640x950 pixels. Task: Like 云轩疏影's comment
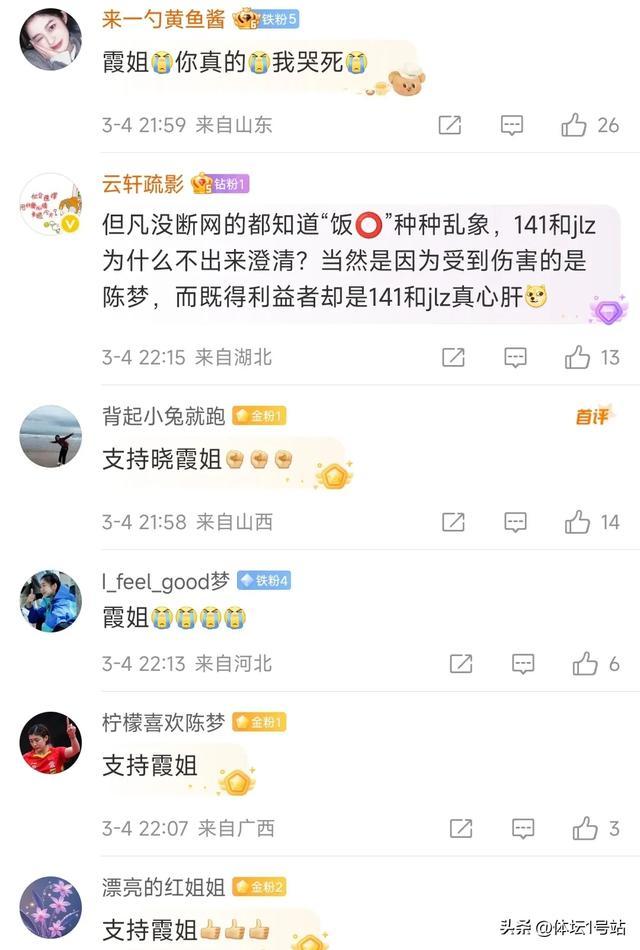pyautogui.click(x=577, y=357)
